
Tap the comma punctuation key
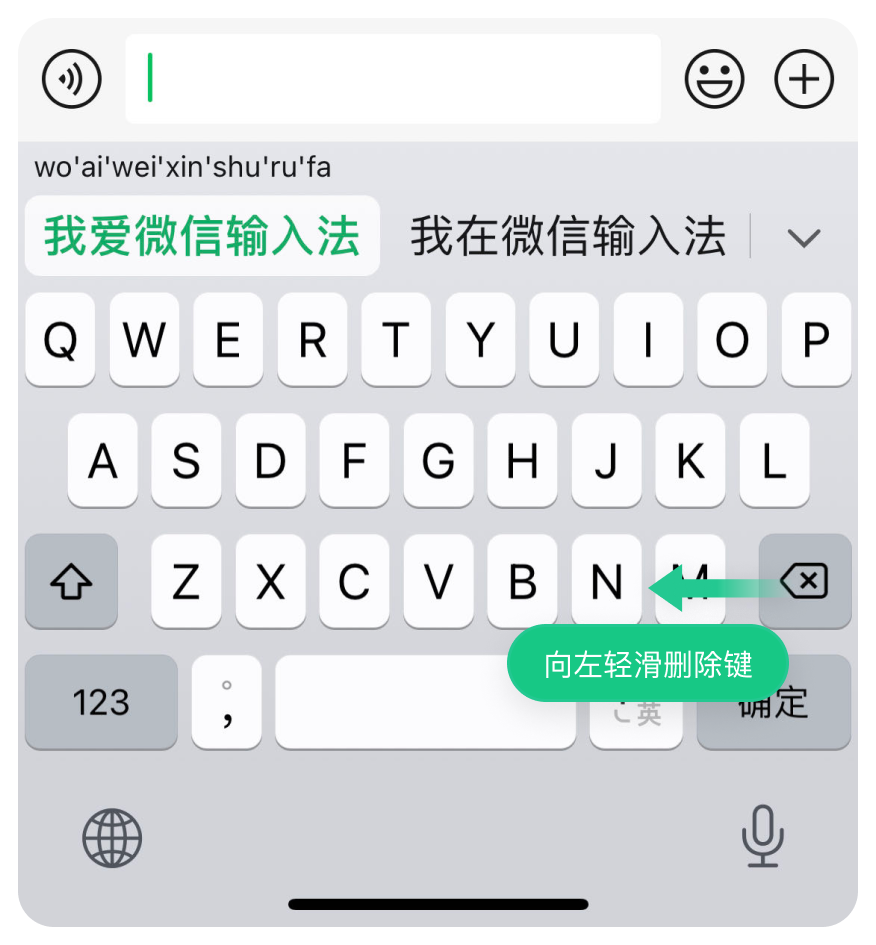click(x=227, y=702)
